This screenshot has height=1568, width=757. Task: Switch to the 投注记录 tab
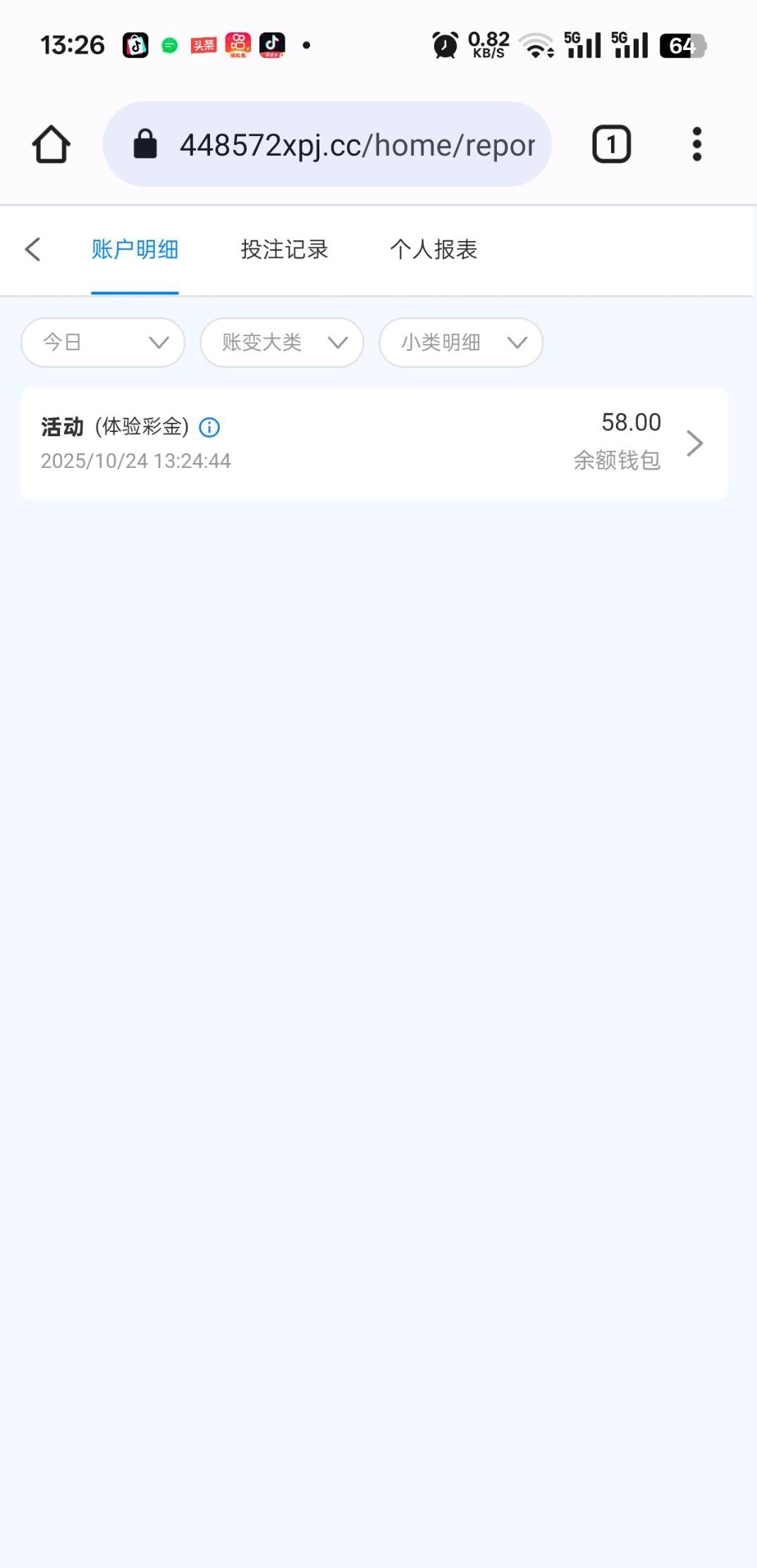point(284,249)
